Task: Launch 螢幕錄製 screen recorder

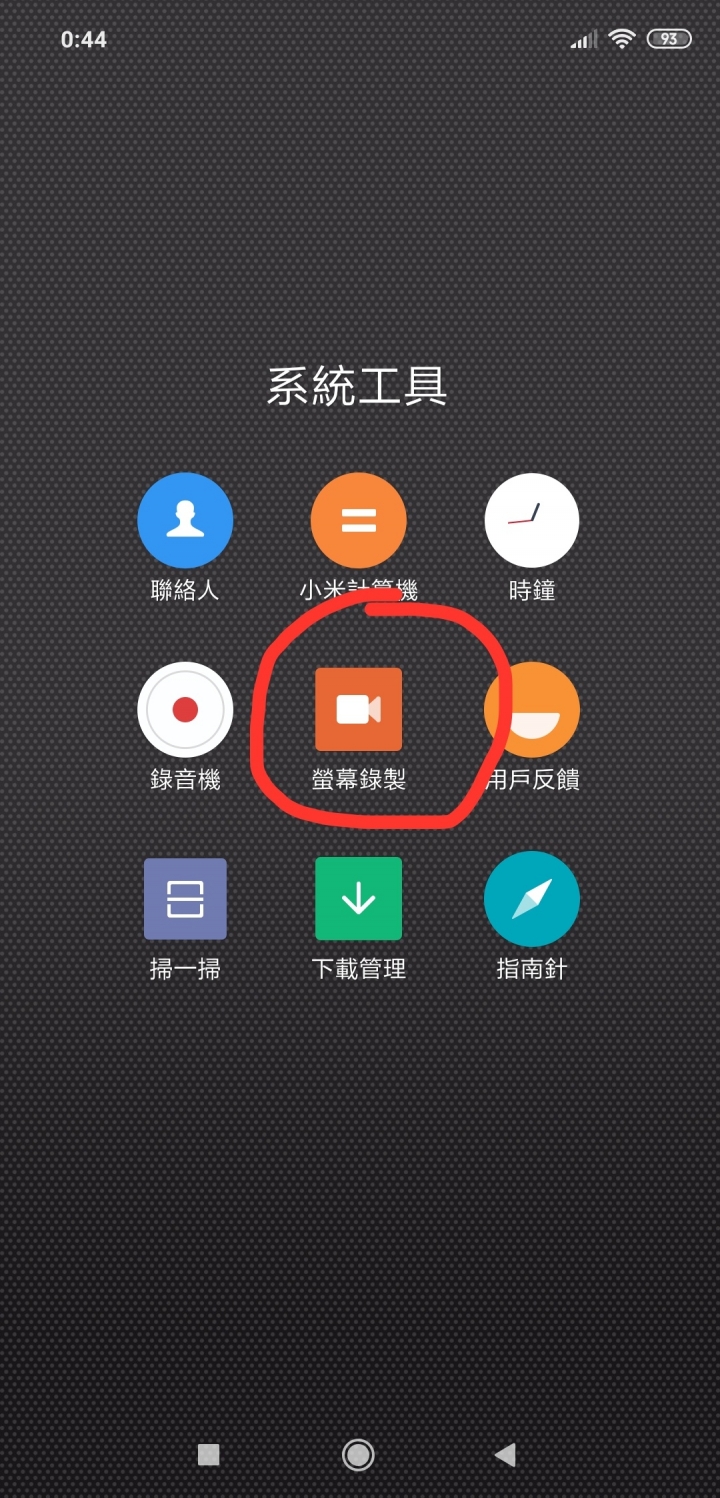Action: 358,710
